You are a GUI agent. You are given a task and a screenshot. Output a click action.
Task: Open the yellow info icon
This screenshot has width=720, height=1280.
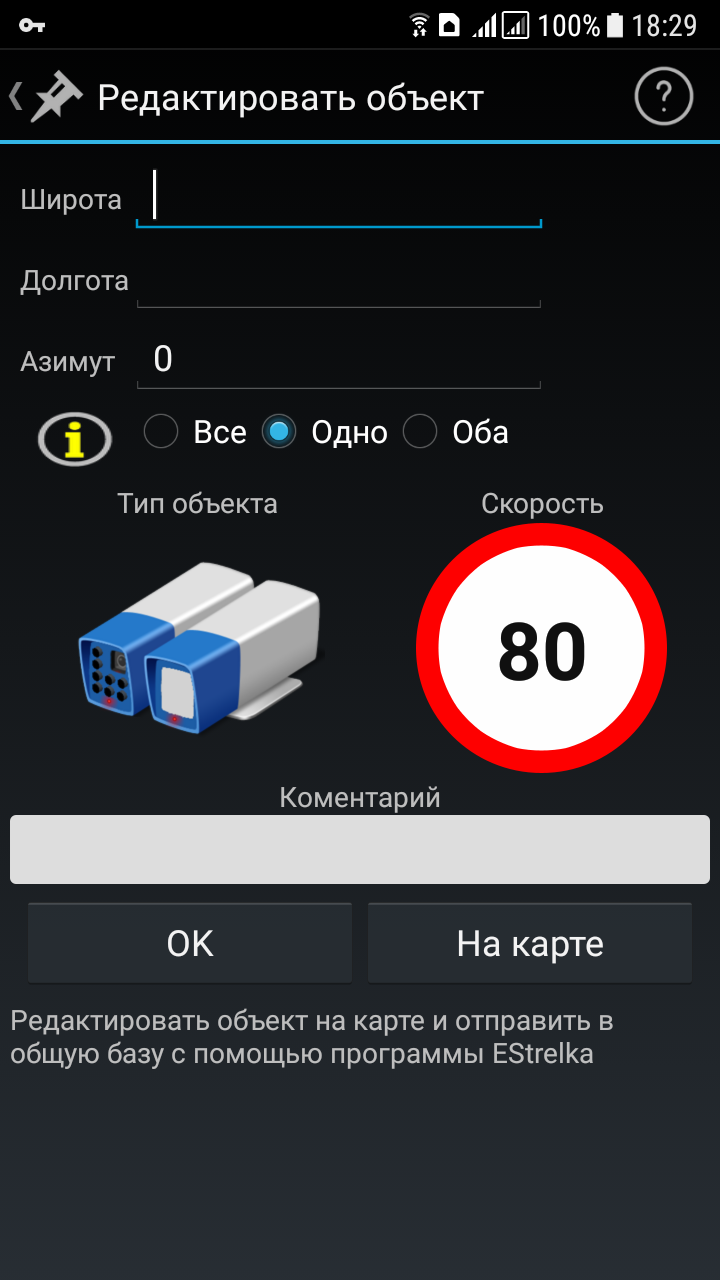(75, 438)
